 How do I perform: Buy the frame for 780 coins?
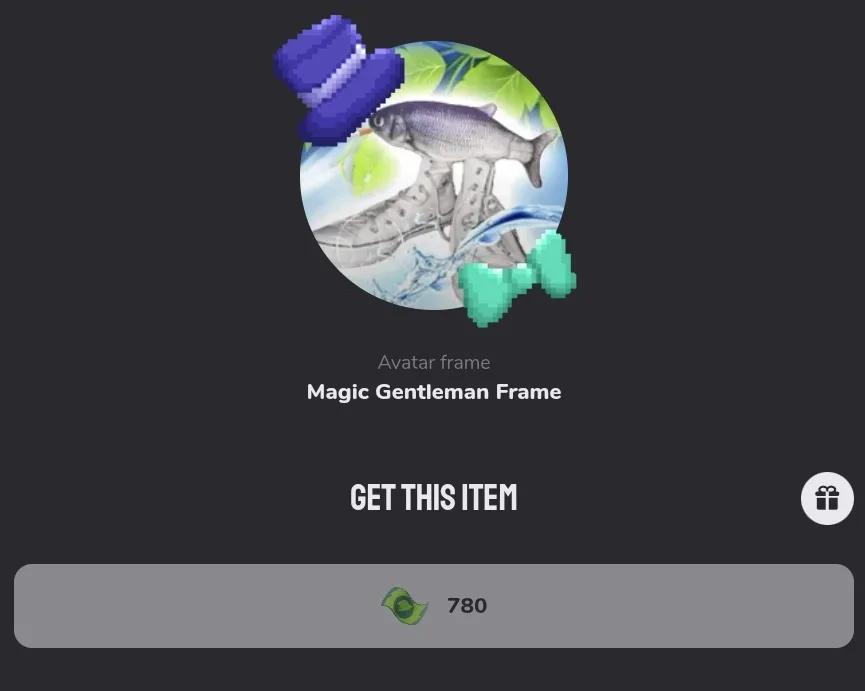[x=433, y=606]
